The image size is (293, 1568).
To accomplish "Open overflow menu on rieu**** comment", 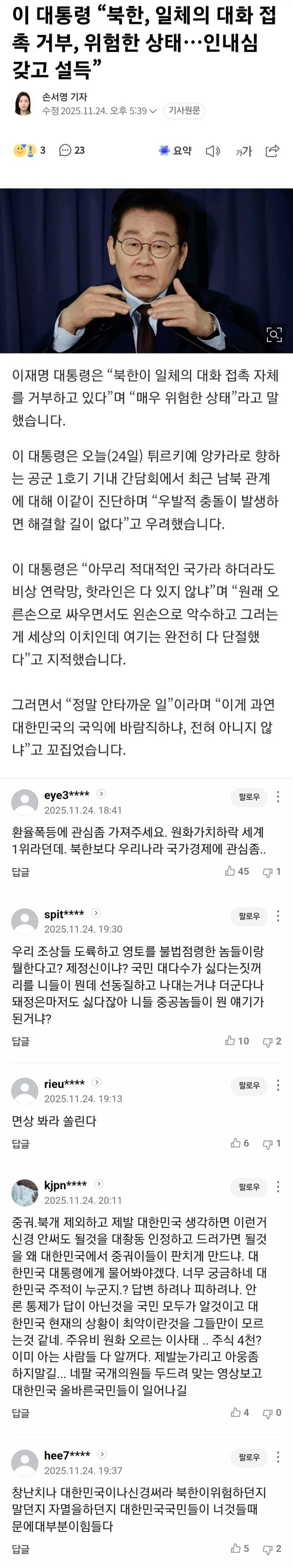I will [x=279, y=1085].
